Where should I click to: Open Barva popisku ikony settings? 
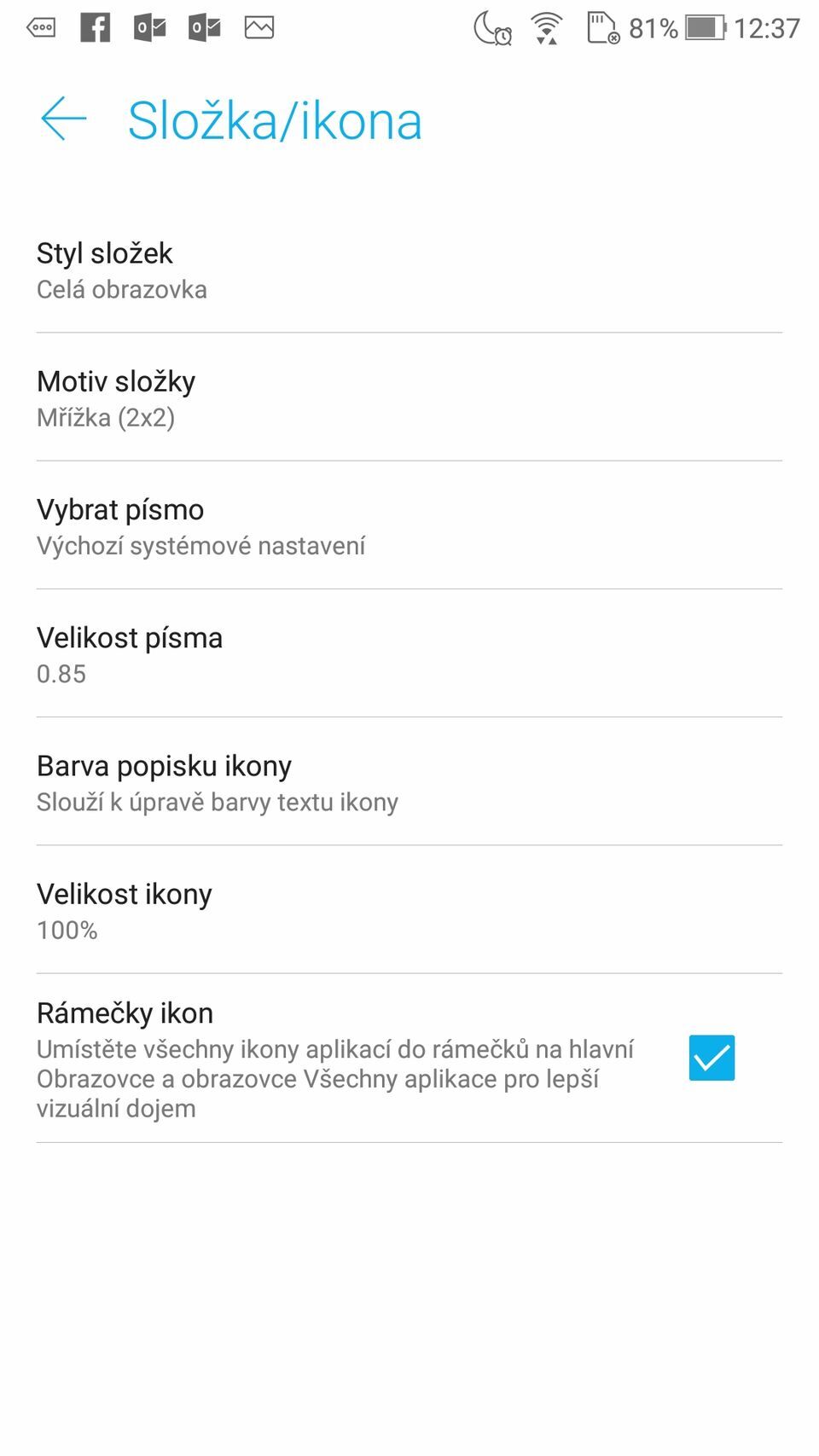click(217, 781)
